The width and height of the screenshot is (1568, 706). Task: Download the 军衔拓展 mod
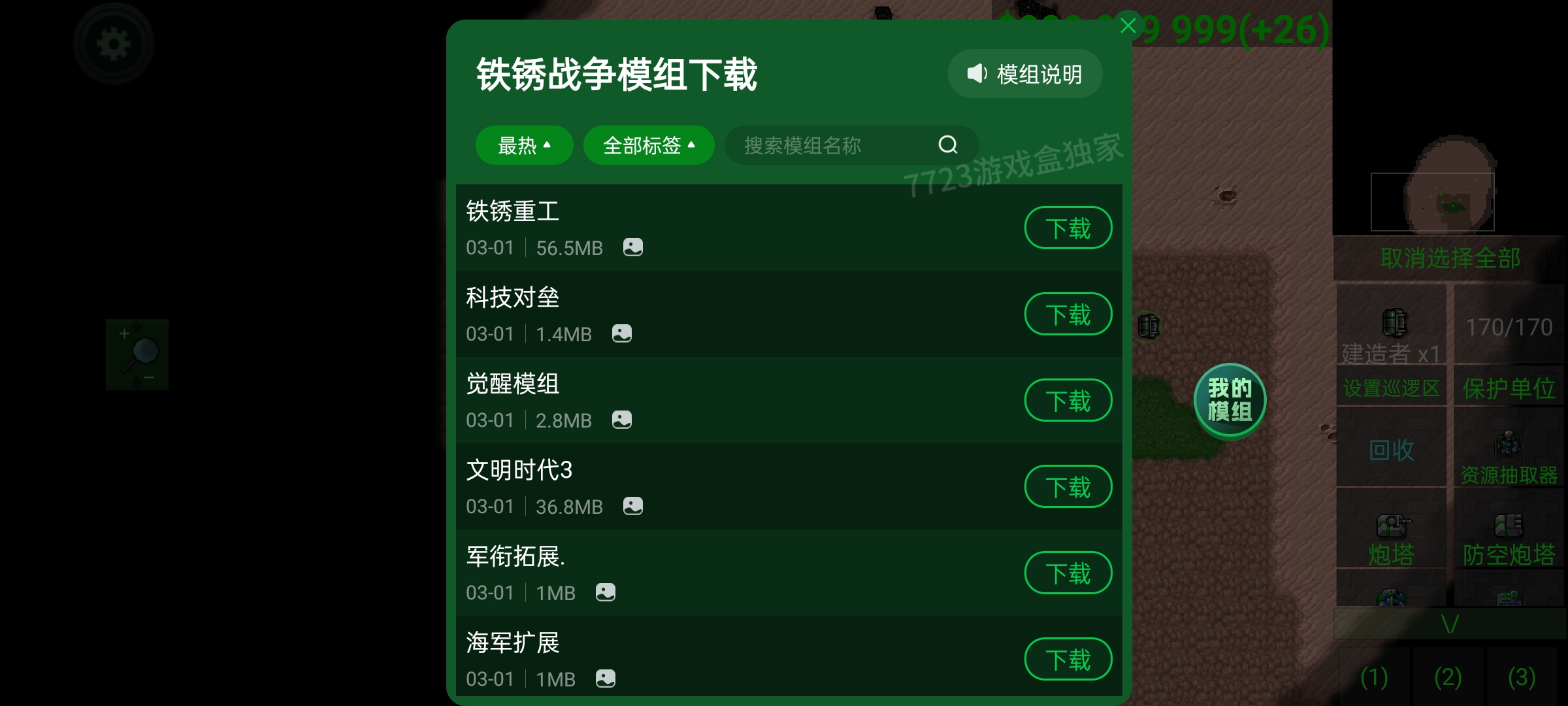(x=1068, y=573)
